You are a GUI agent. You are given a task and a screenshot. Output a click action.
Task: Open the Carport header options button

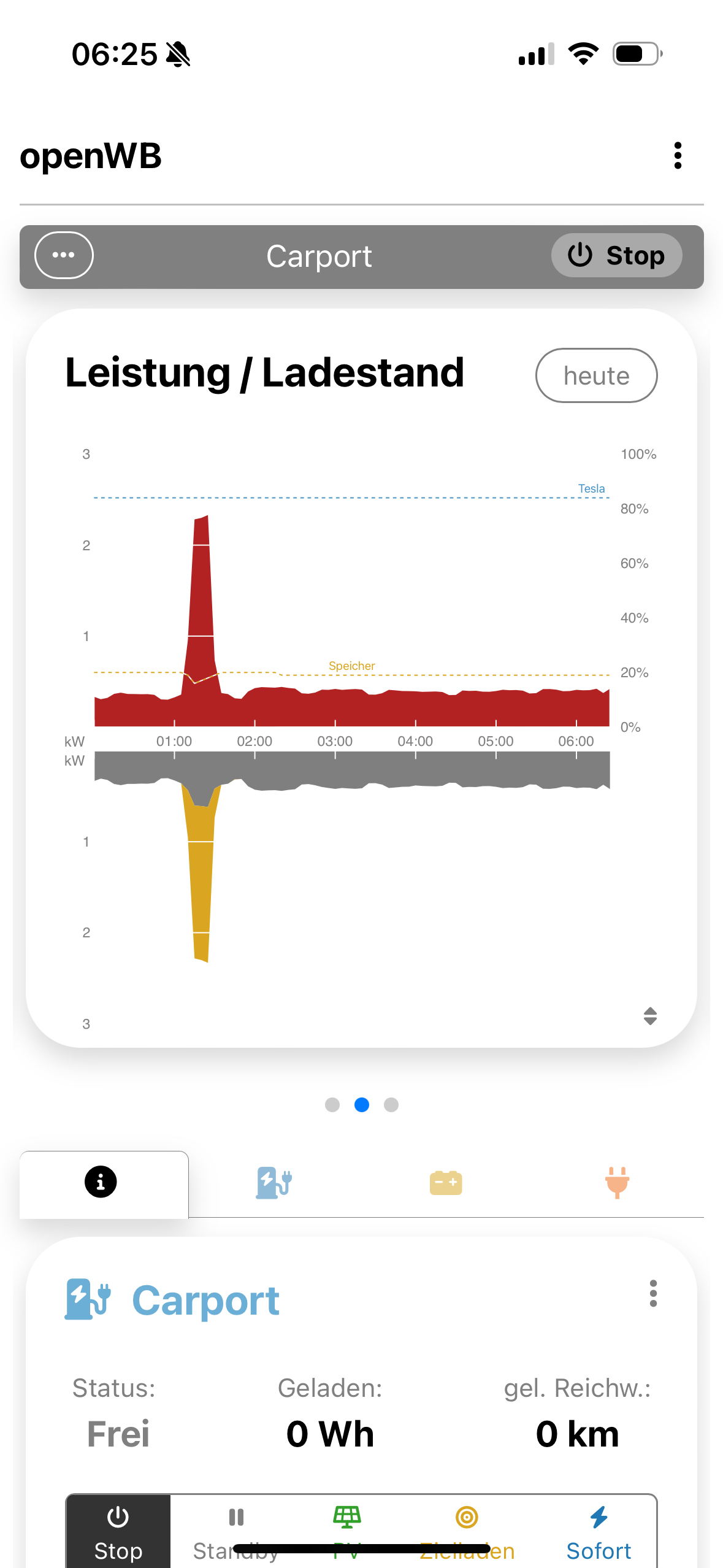click(x=64, y=255)
